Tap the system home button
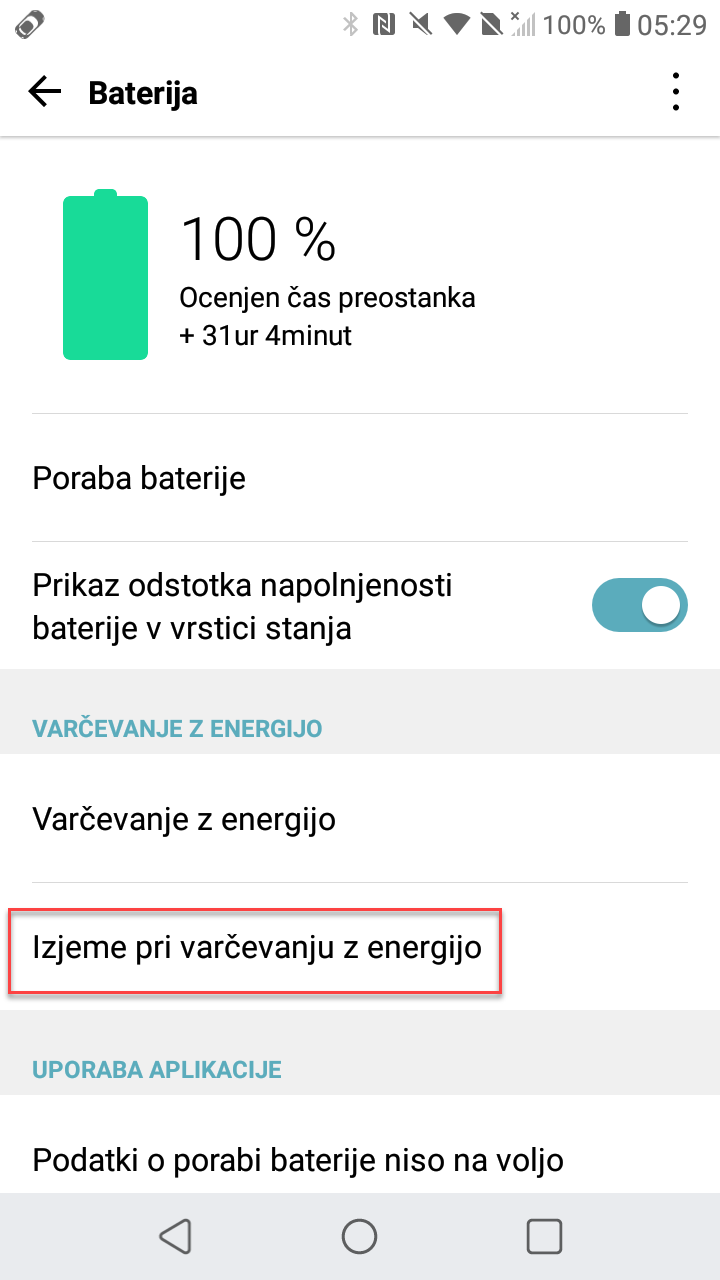 click(x=359, y=1236)
